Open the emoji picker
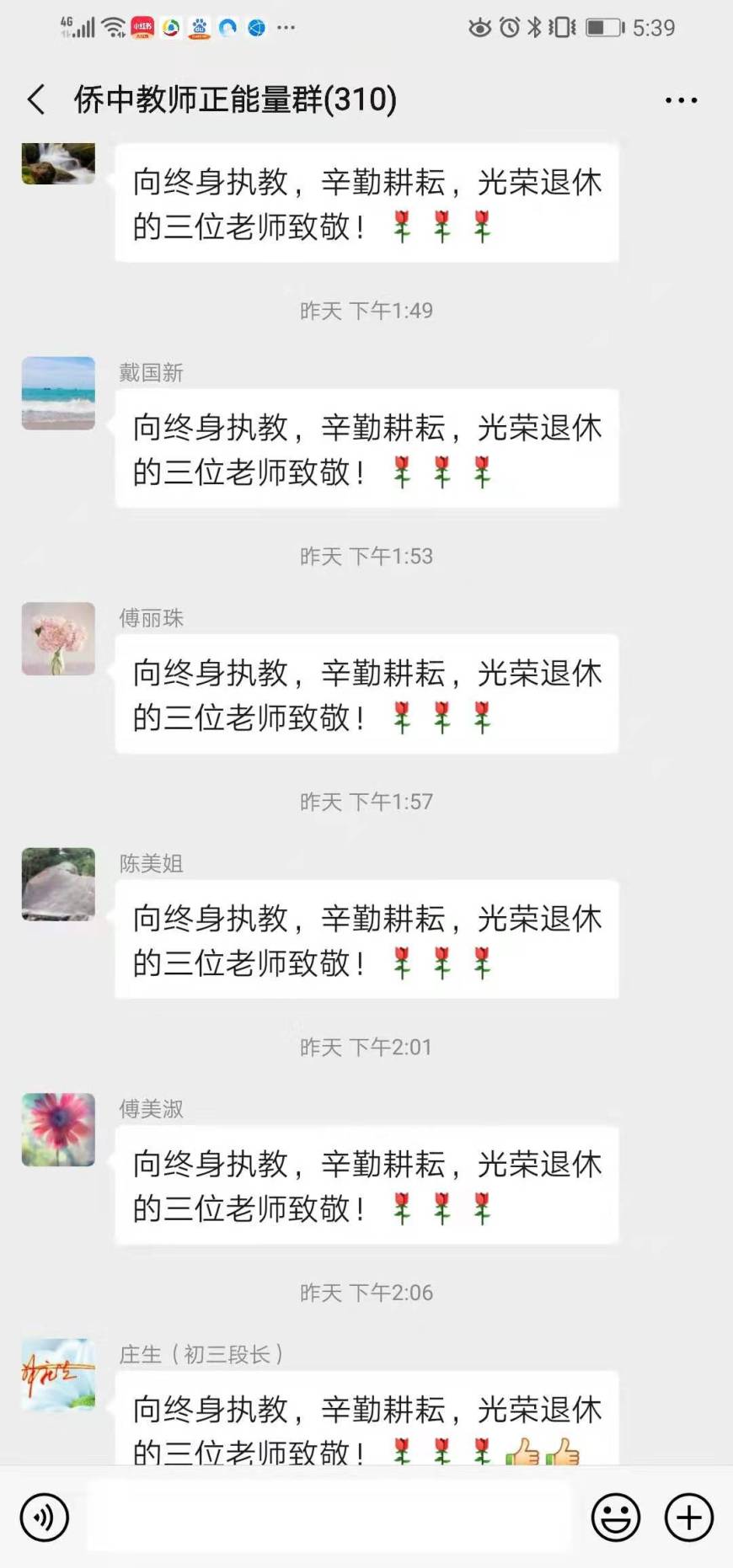733x1568 pixels. (615, 1517)
